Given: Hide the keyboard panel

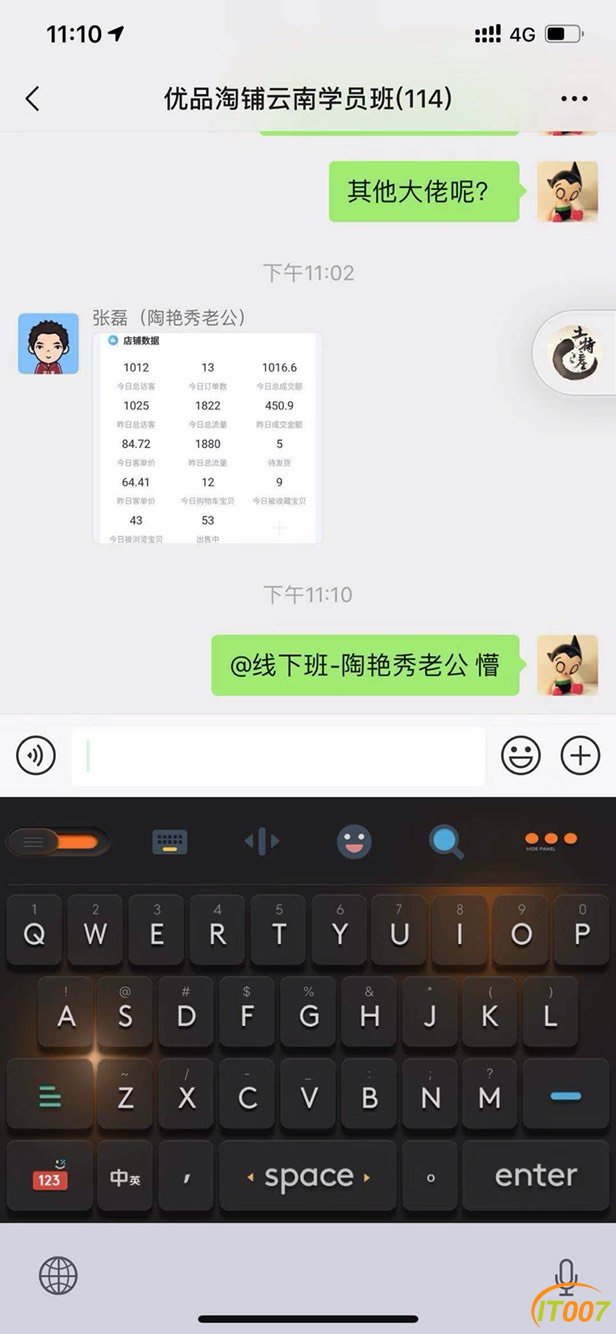Looking at the screenshot, I should (551, 842).
